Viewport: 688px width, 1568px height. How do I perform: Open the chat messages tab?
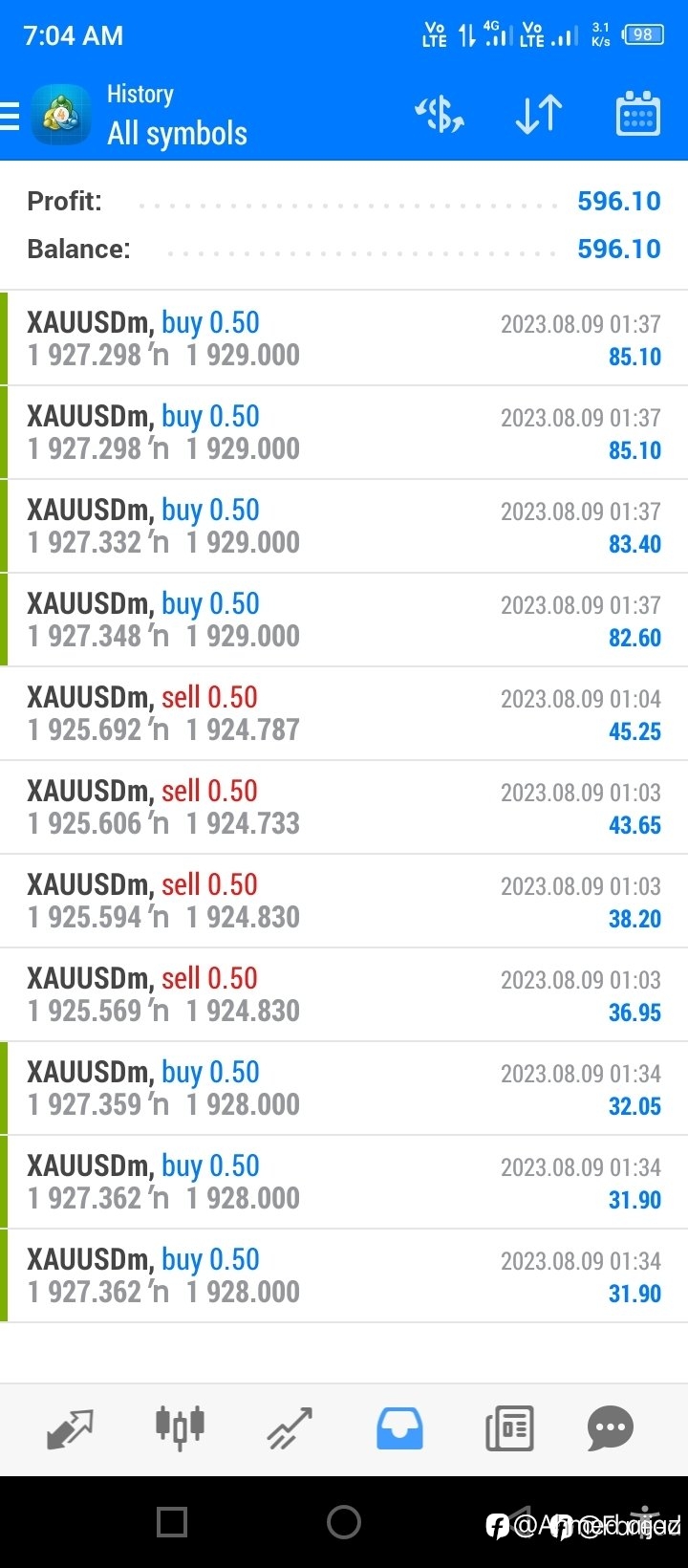coord(611,1429)
